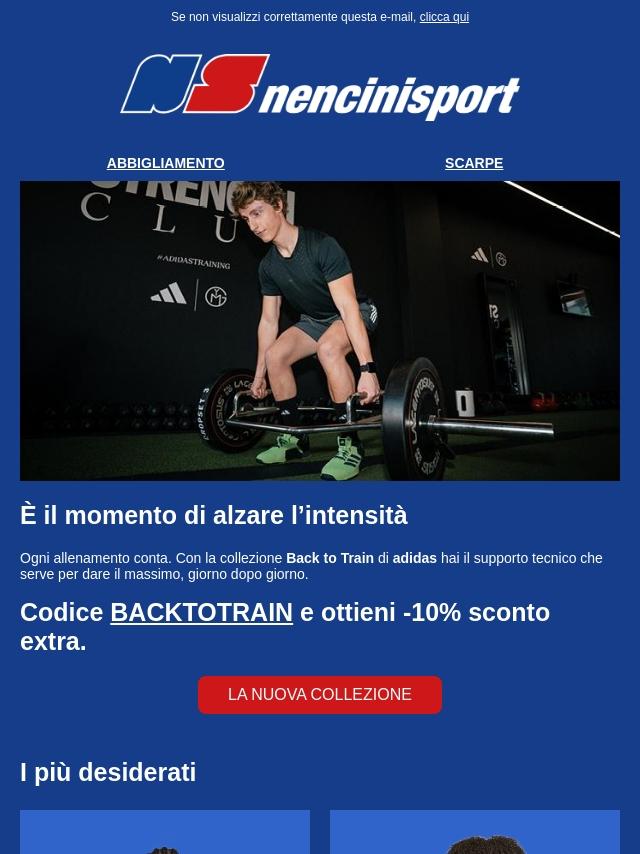Viewport: 640px width, 854px height.
Task: Open the ABBIGLIAMENTO category link
Action: [x=165, y=163]
